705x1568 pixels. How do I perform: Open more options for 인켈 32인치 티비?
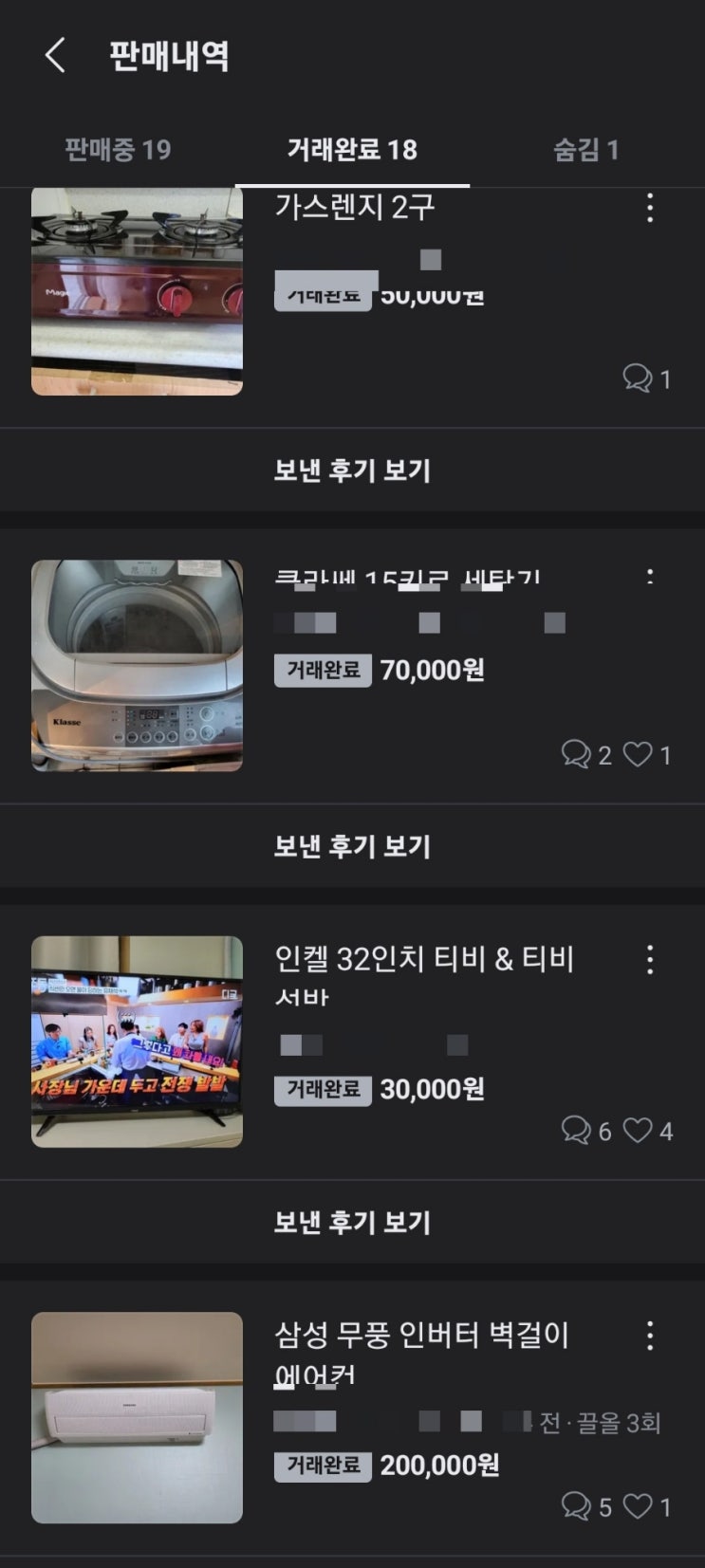[650, 960]
